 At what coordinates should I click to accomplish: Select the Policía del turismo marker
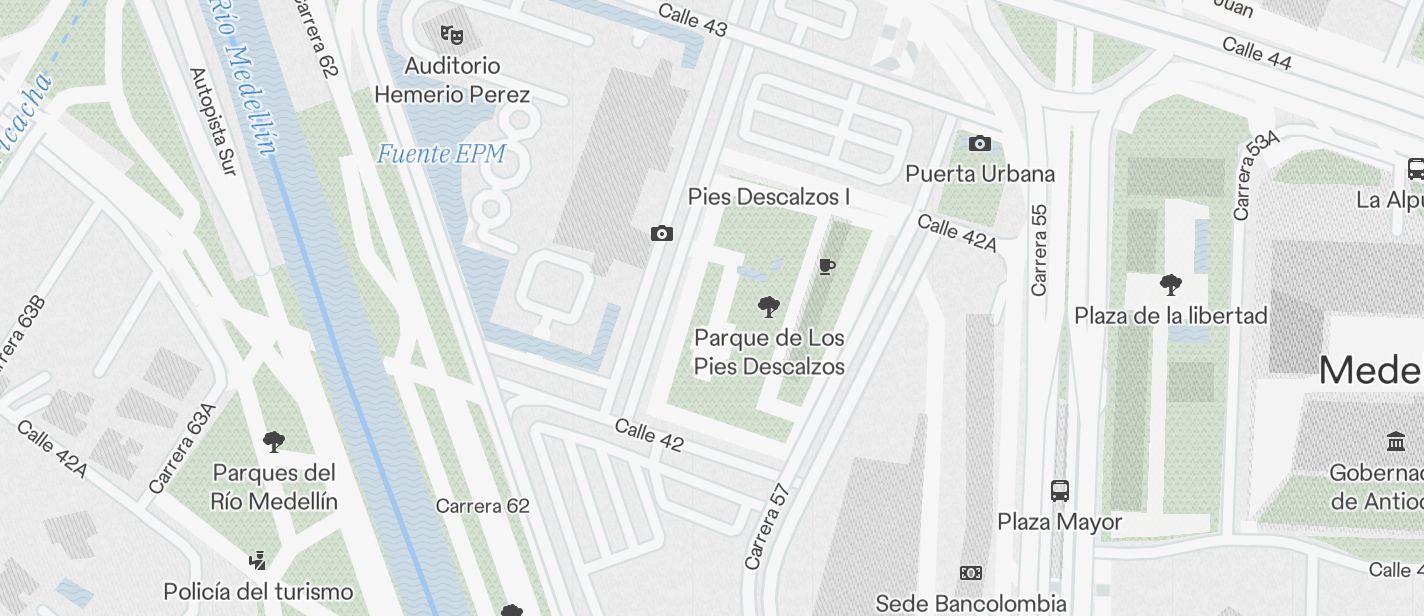point(258,560)
